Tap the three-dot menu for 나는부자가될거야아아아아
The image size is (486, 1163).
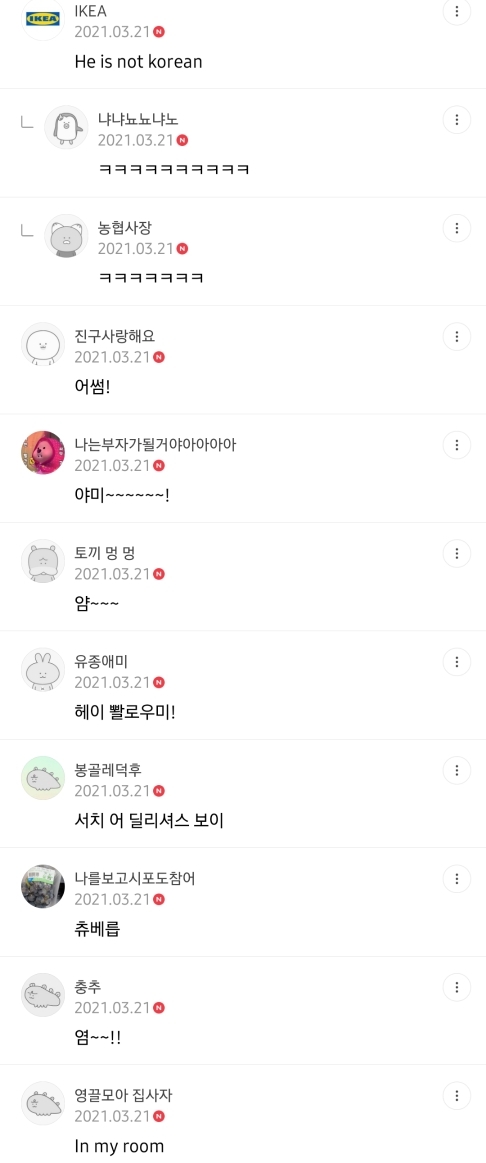click(456, 444)
